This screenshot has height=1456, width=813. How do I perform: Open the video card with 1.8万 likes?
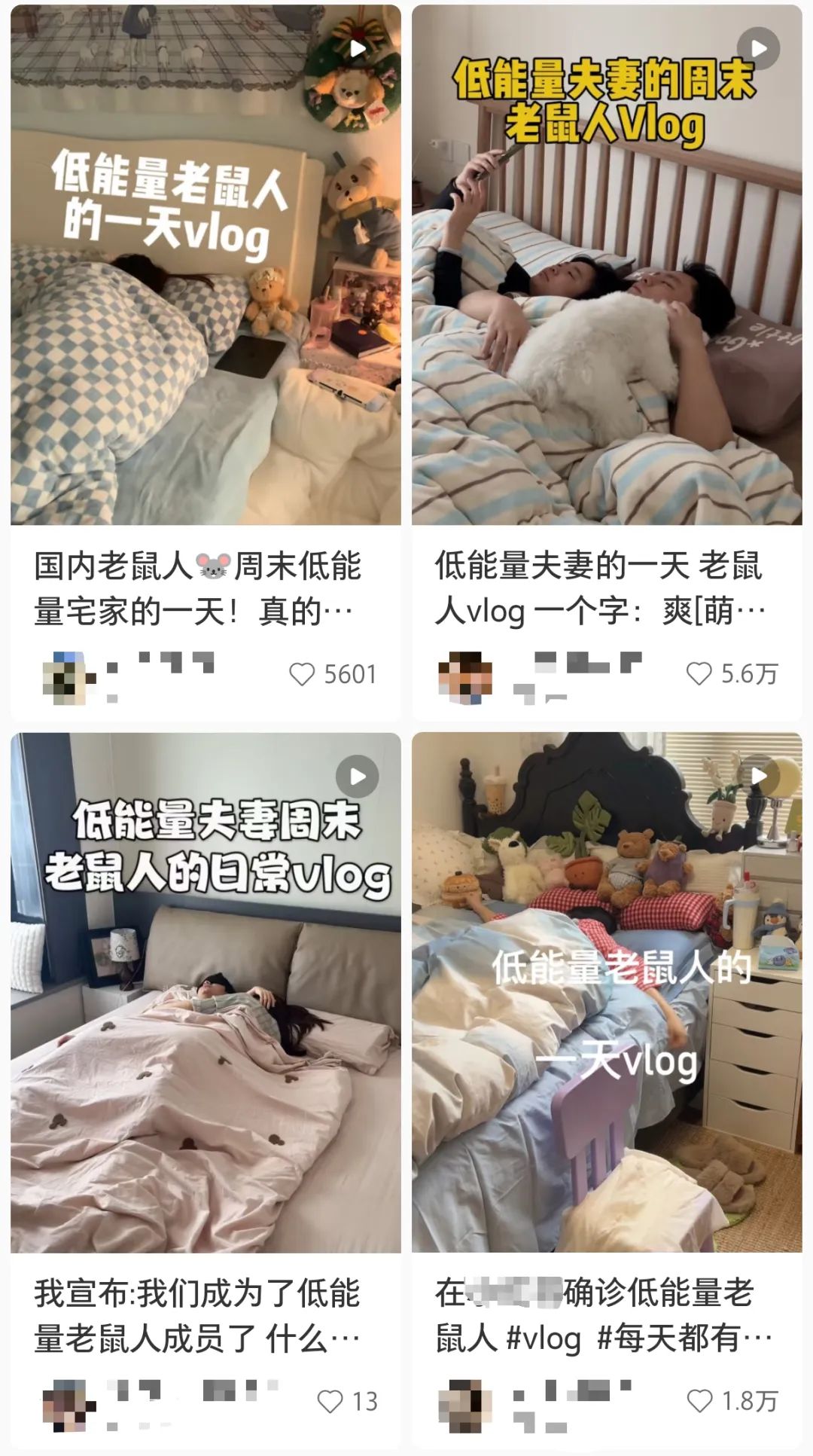click(607, 993)
